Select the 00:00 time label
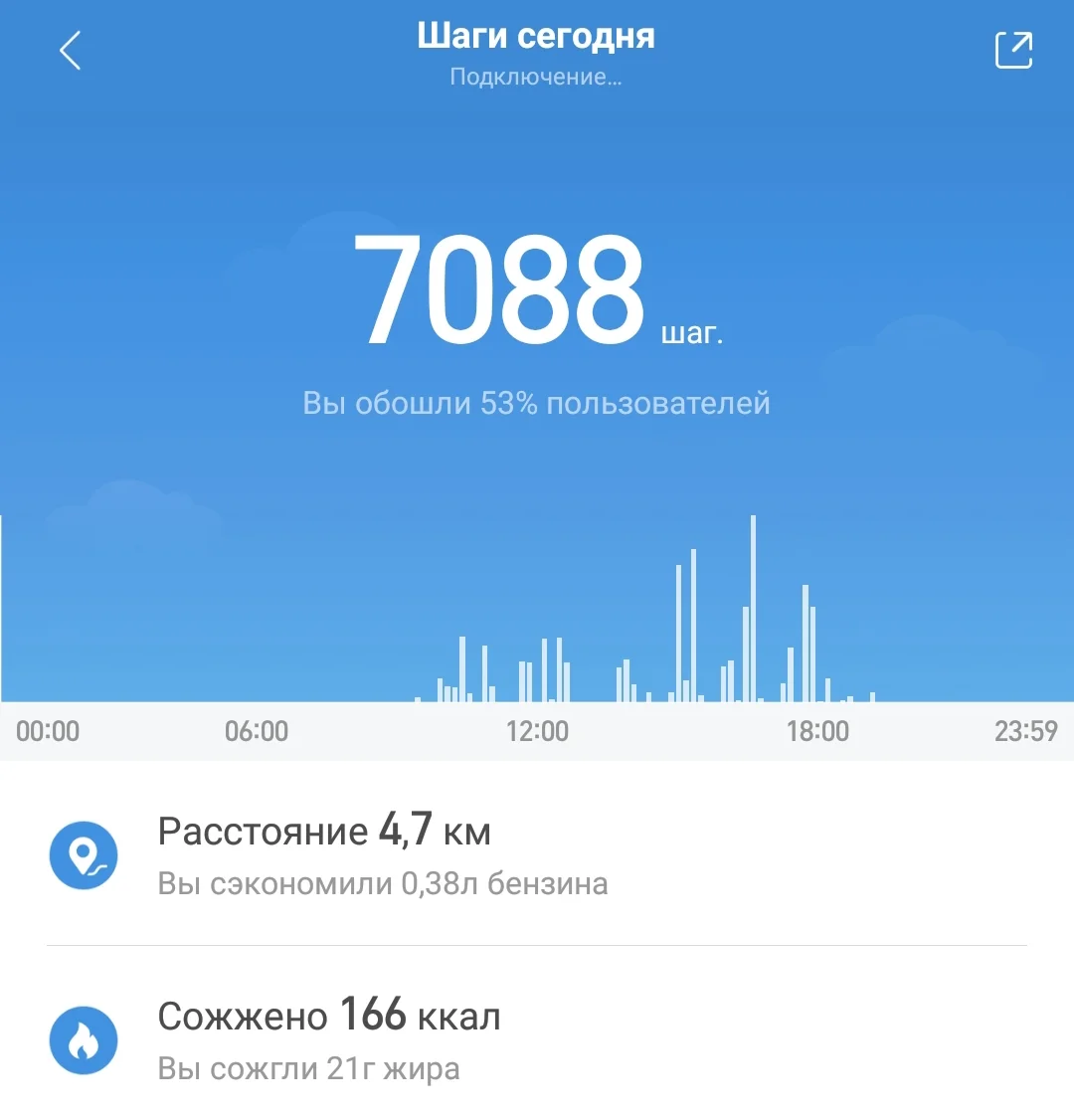Viewport: 1074px width, 1120px height. (x=49, y=731)
